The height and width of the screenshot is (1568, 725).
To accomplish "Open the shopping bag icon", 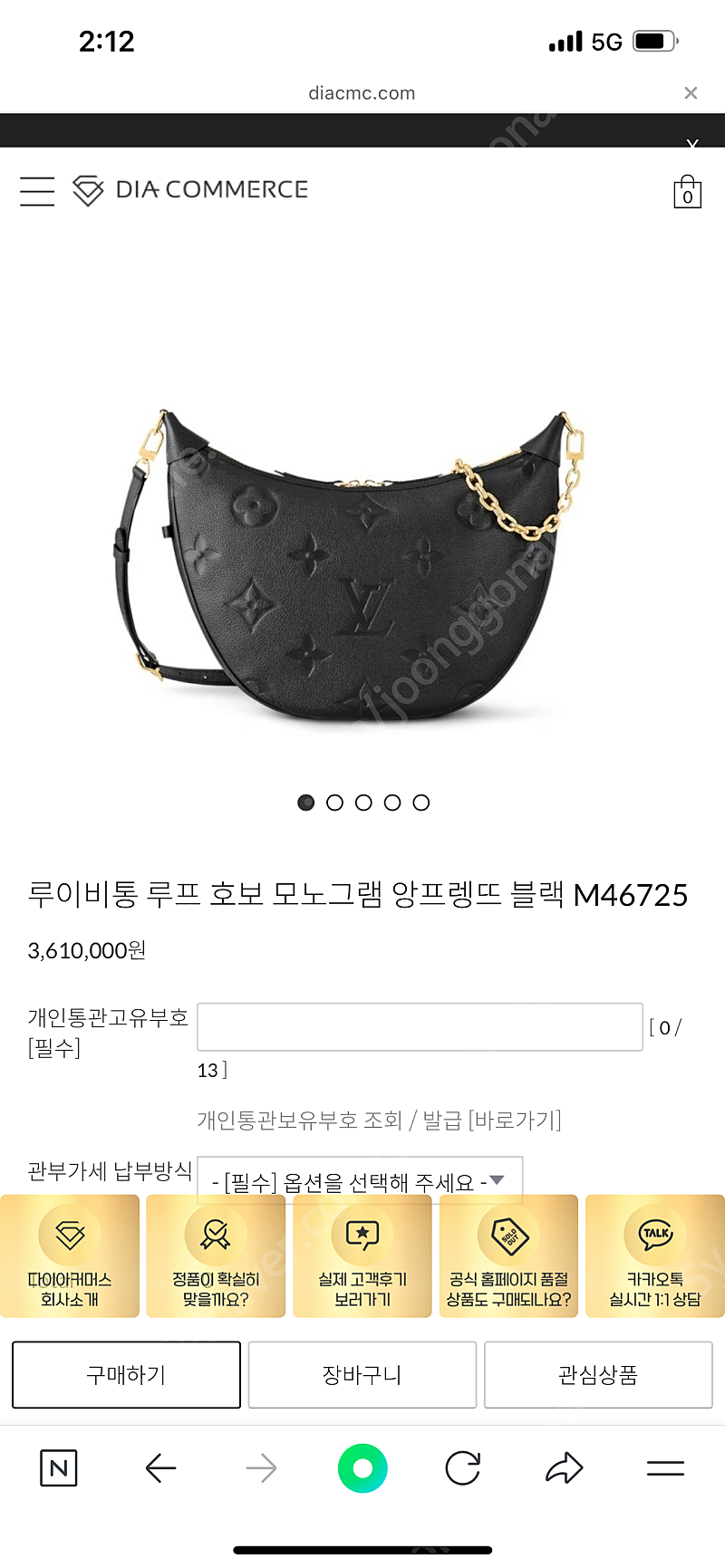I will pyautogui.click(x=688, y=191).
